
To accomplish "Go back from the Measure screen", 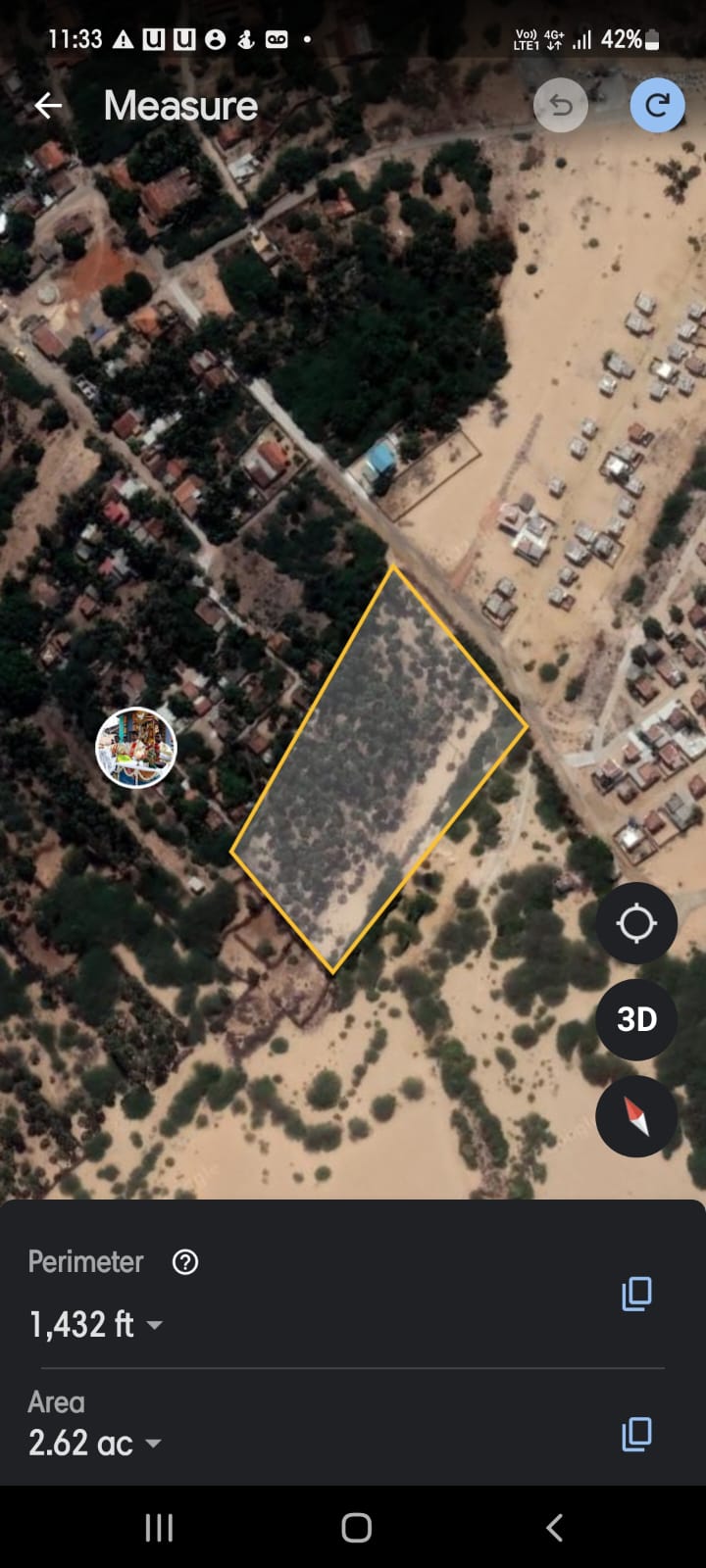I will 48,106.
